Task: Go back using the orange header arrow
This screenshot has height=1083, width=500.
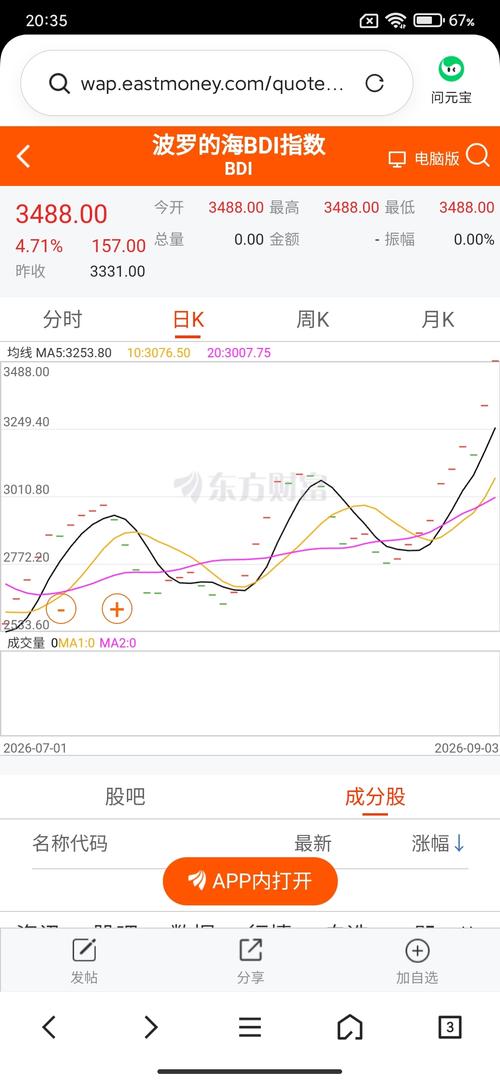Action: (23, 156)
